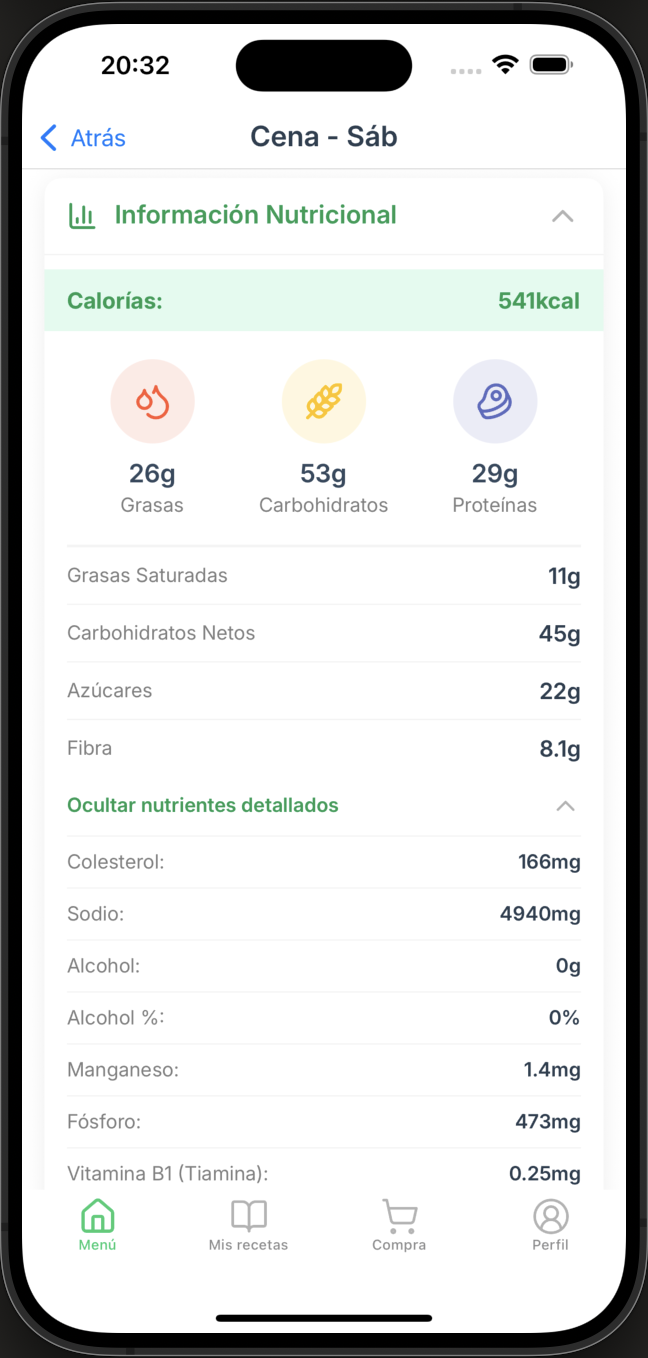Go back with the Atrás button

pos(83,138)
